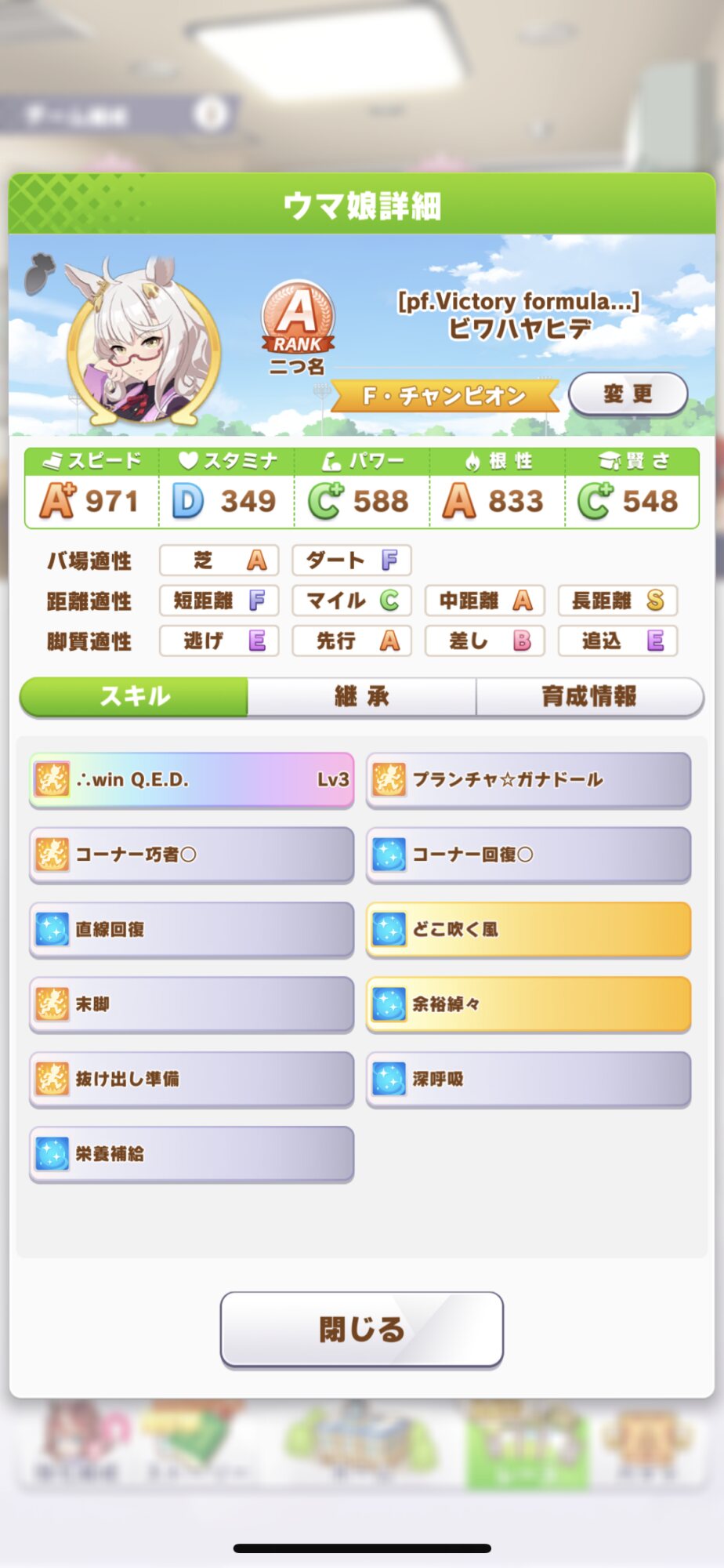Open the 直線回復 skill entry

191,929
